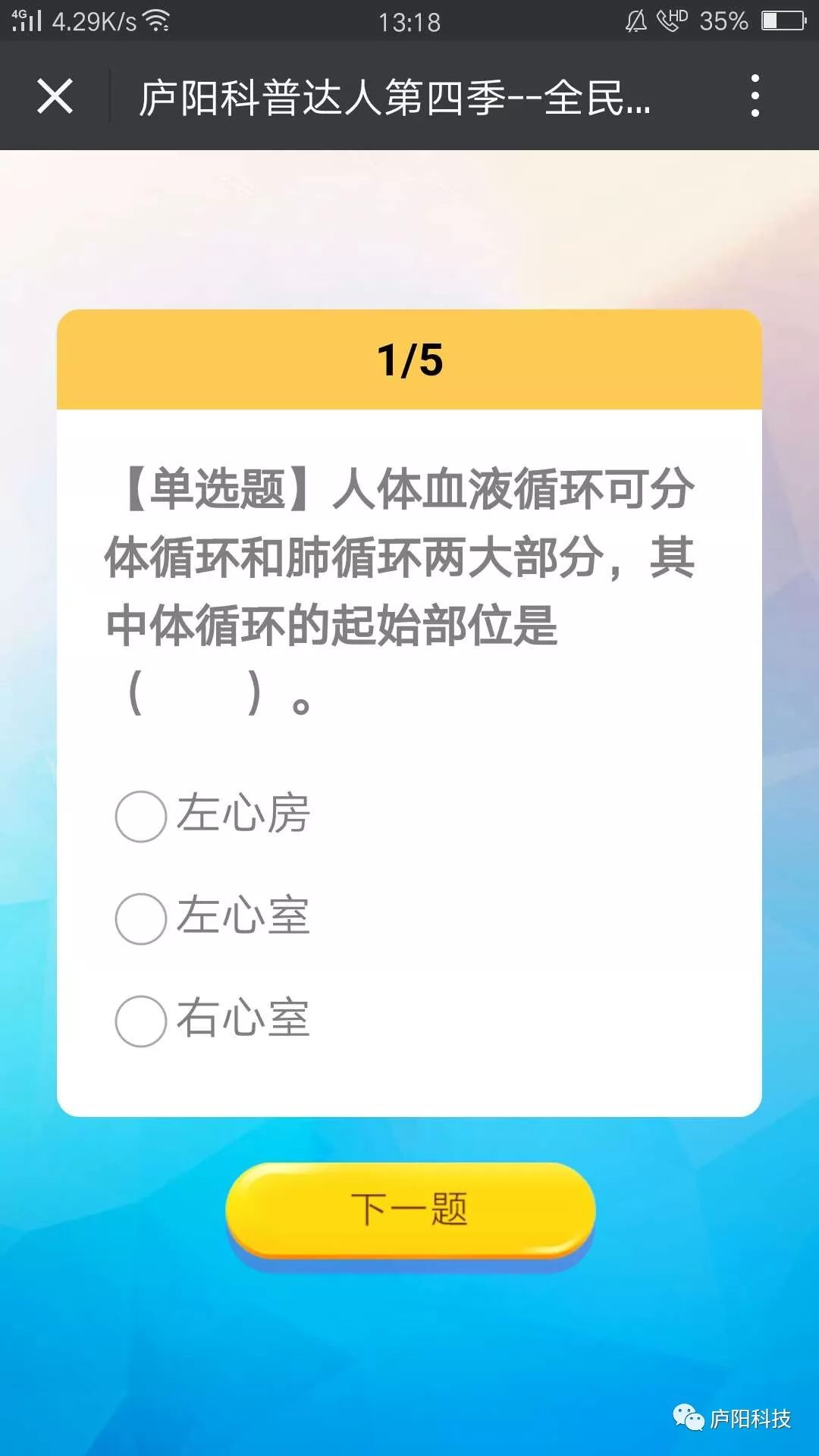This screenshot has height=1456, width=819.
Task: Select the answer 左心房
Action: tap(141, 816)
